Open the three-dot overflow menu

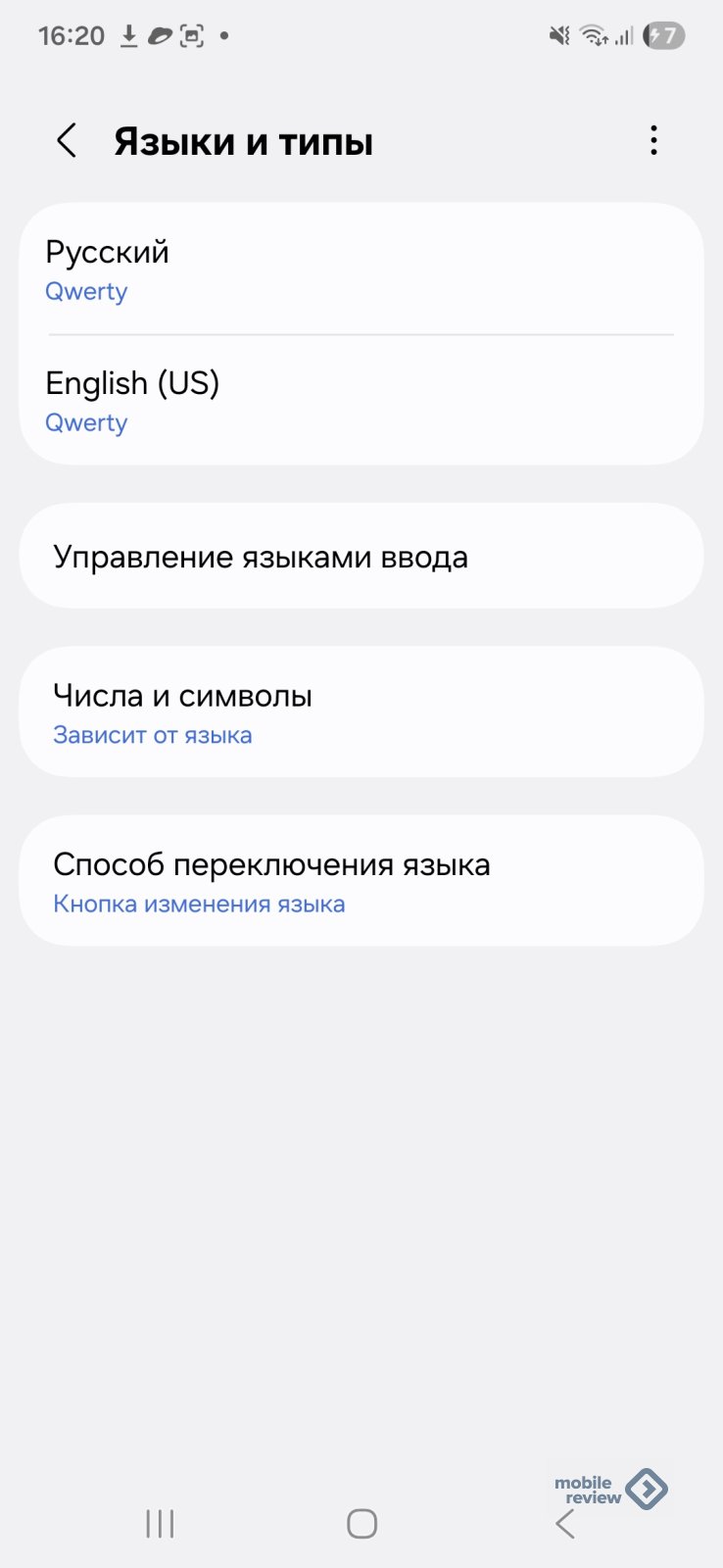[x=653, y=141]
